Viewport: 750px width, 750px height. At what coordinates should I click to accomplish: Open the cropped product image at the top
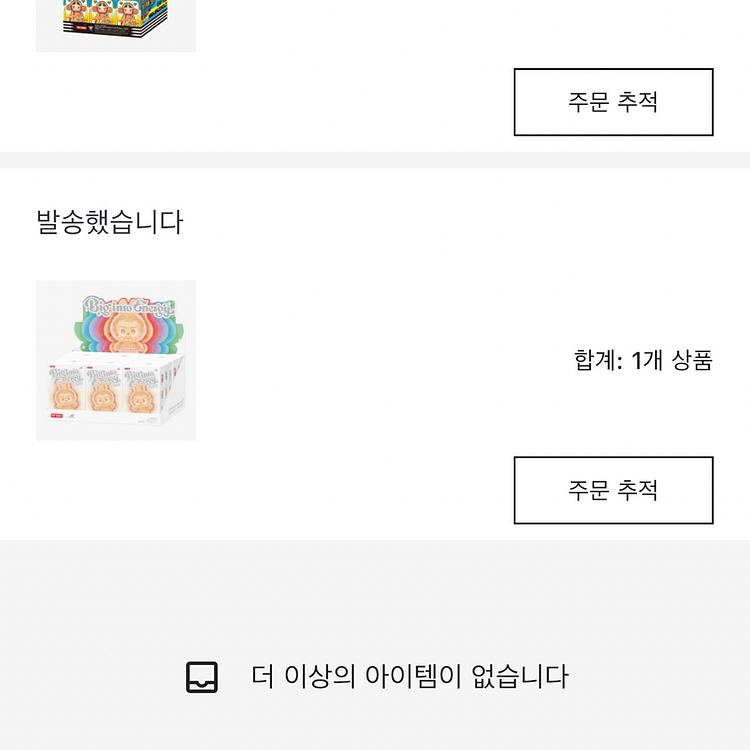click(x=116, y=24)
